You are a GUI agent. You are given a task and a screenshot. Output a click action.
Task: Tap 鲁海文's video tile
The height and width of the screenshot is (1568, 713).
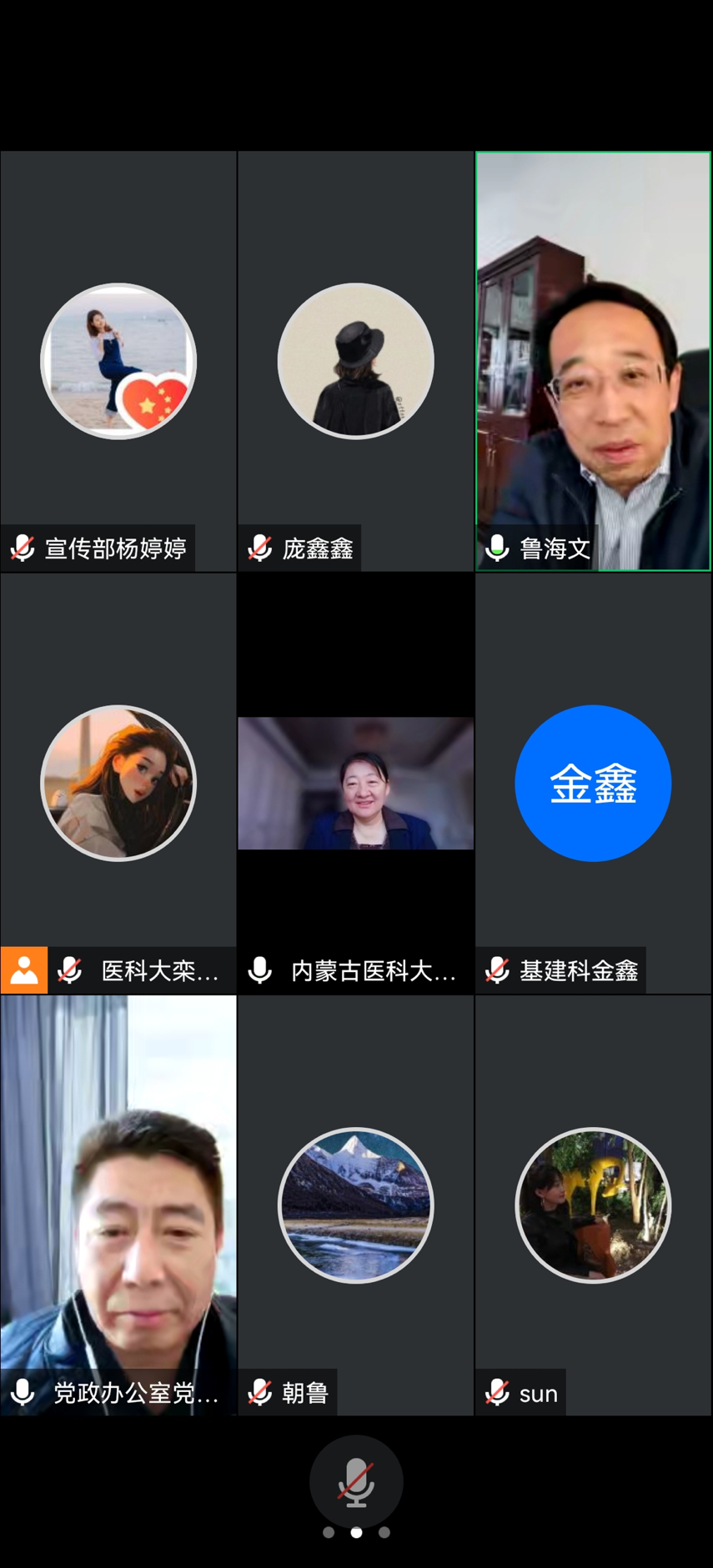click(x=593, y=361)
